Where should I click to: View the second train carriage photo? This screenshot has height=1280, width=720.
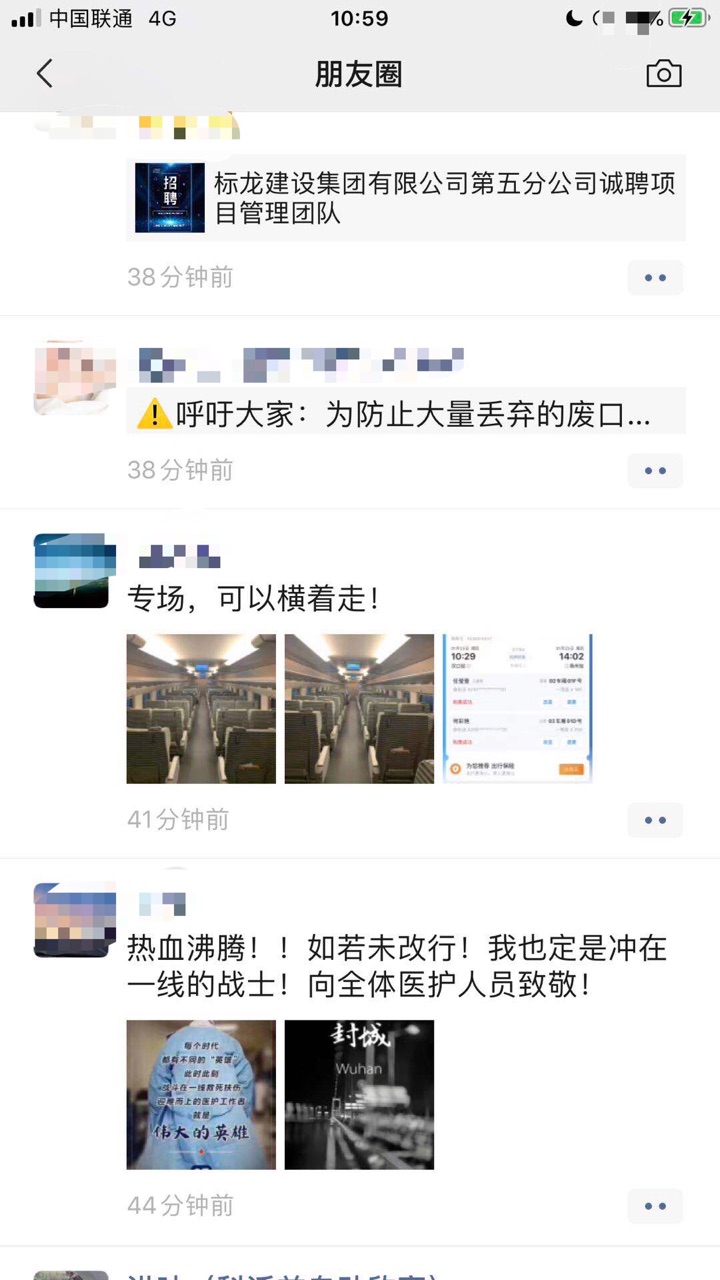click(359, 708)
